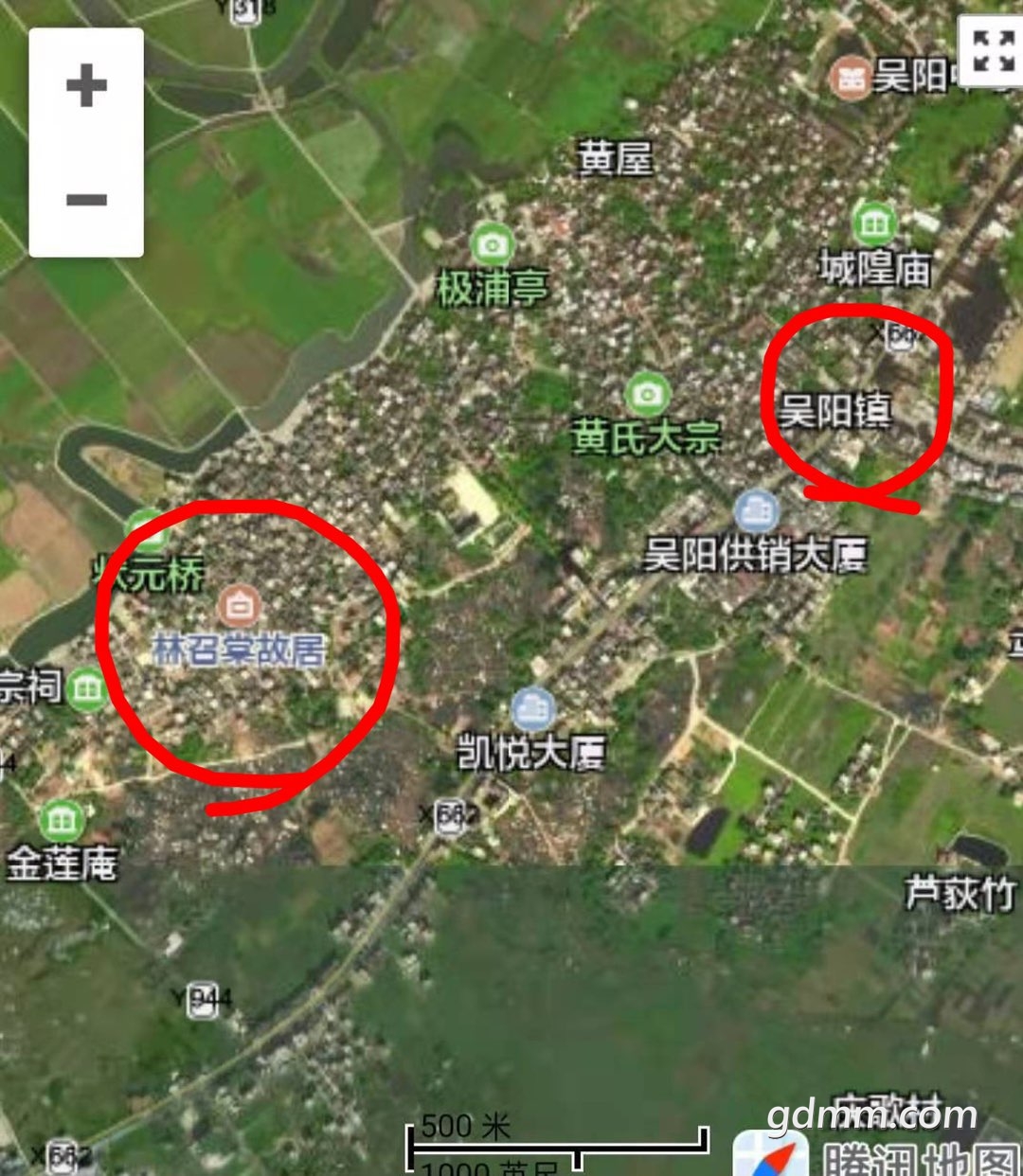This screenshot has width=1023, height=1176.
Task: Open the 林召棠故居 place marker
Action: click(240, 607)
